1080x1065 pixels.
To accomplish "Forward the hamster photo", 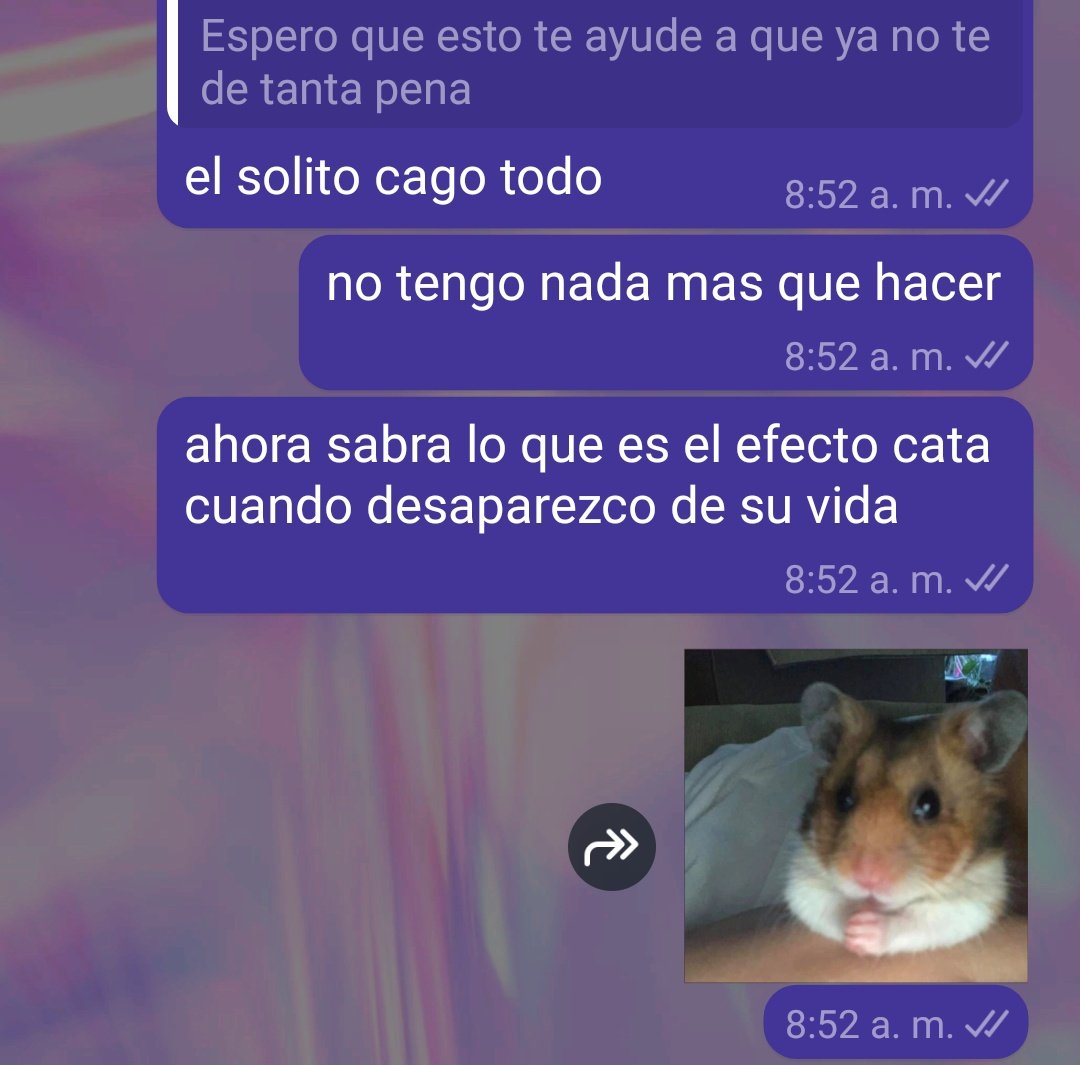I will coord(611,848).
